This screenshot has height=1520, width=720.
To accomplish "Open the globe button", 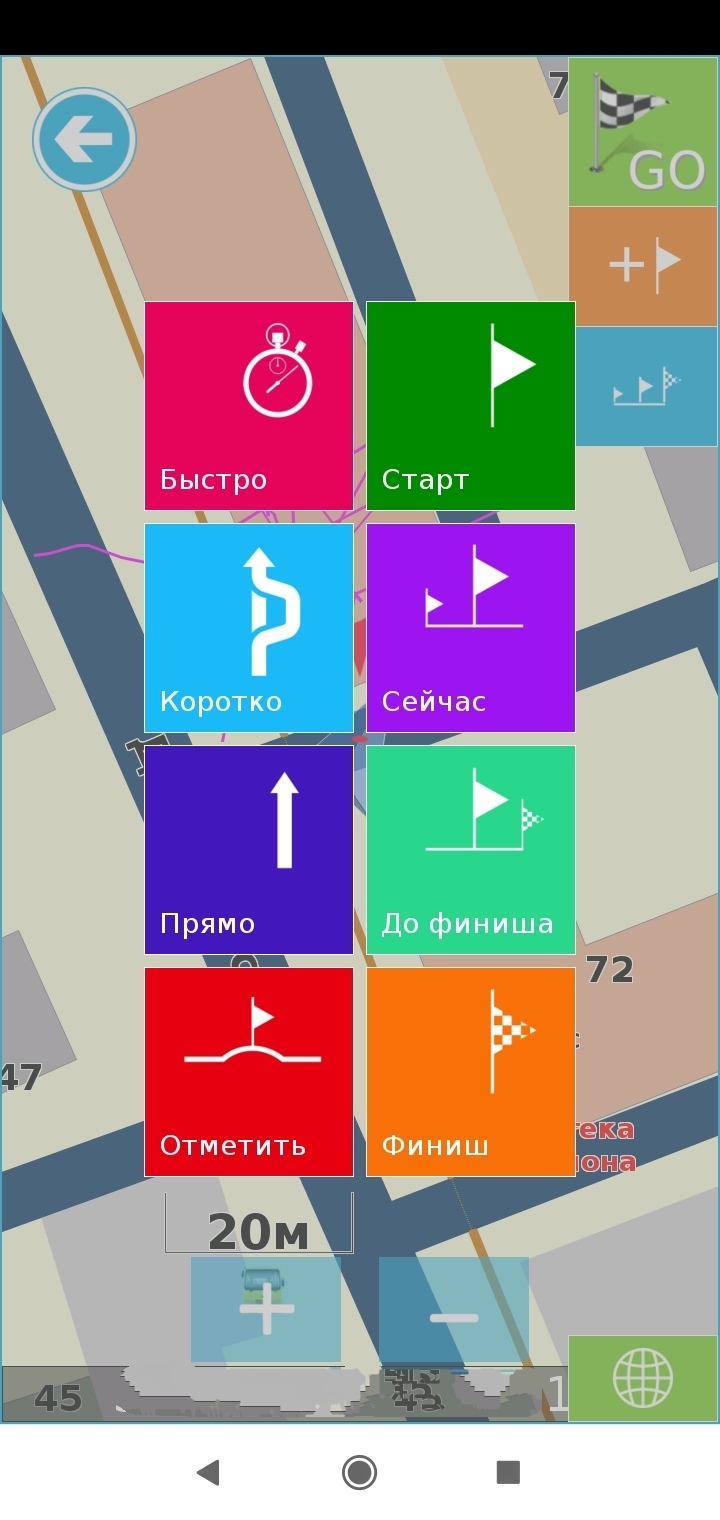I will pos(643,1378).
